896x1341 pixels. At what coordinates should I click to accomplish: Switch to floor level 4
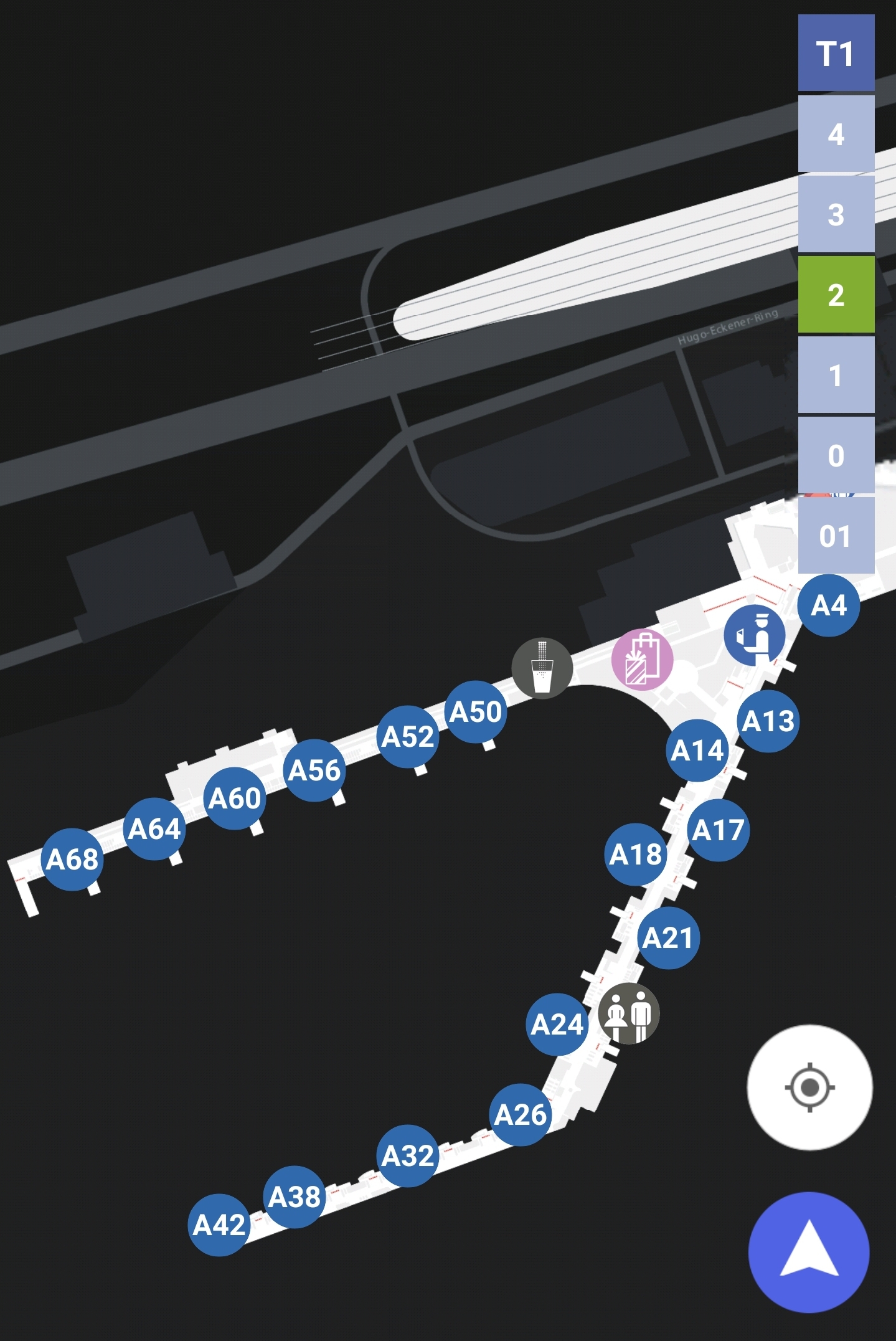[x=836, y=134]
